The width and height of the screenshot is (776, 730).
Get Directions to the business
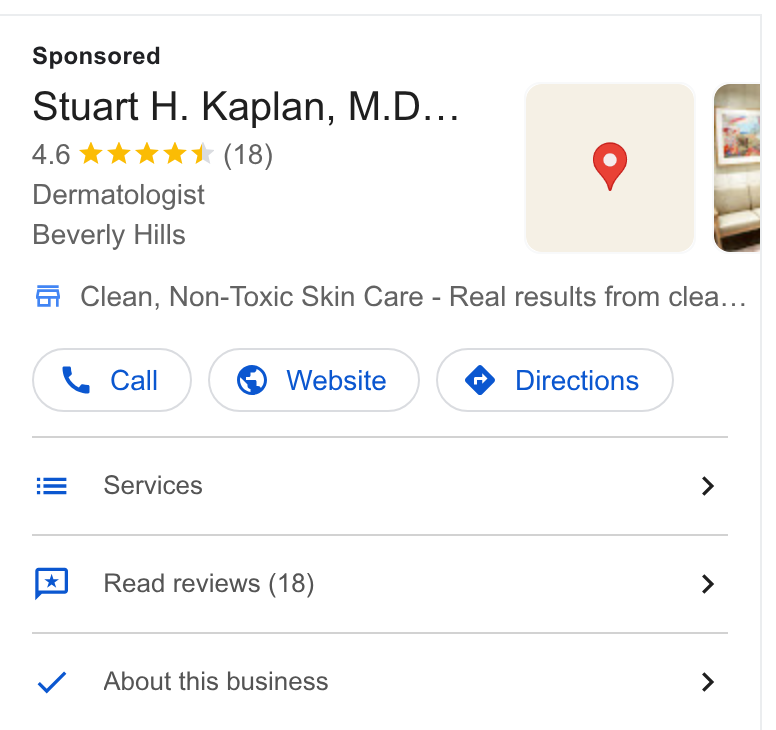coord(555,380)
